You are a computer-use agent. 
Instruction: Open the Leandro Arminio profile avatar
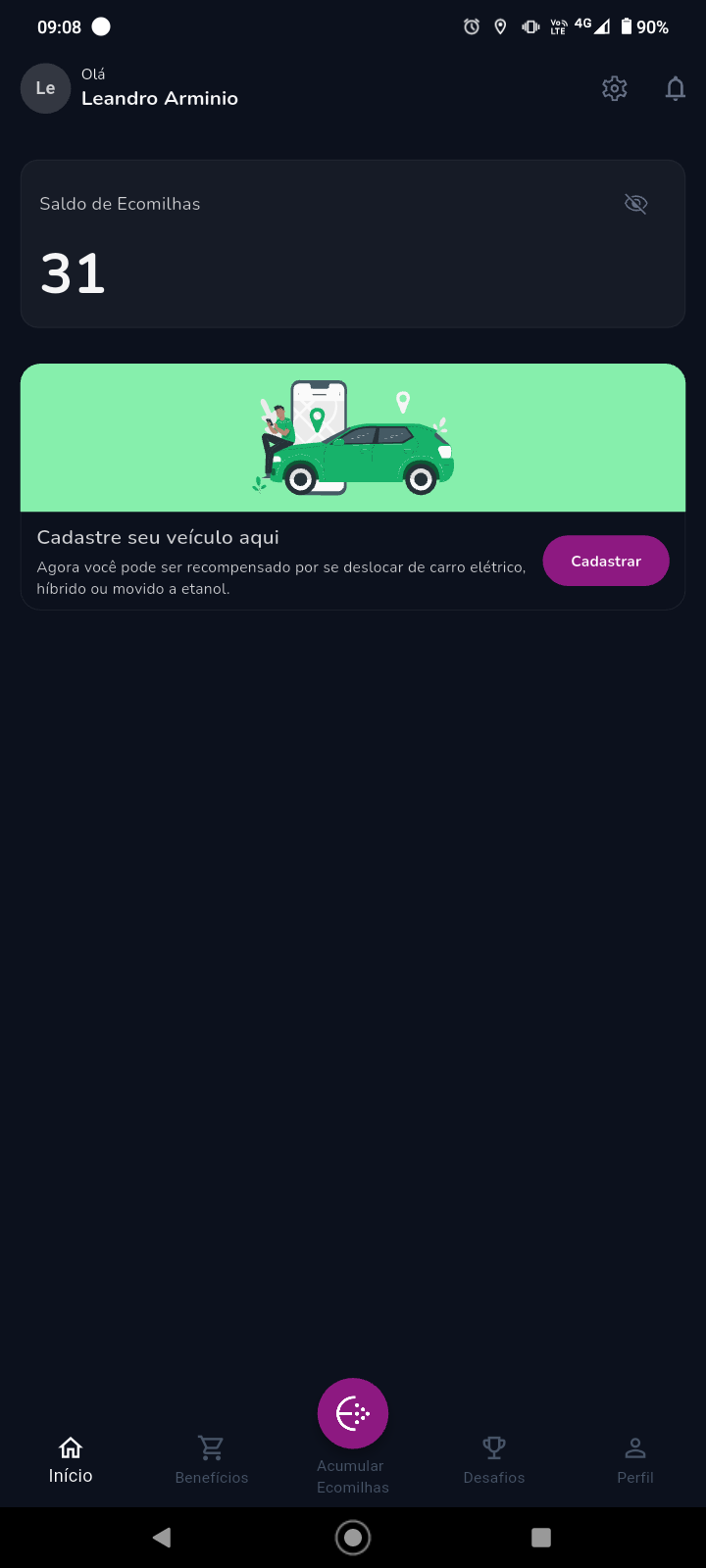pos(45,88)
